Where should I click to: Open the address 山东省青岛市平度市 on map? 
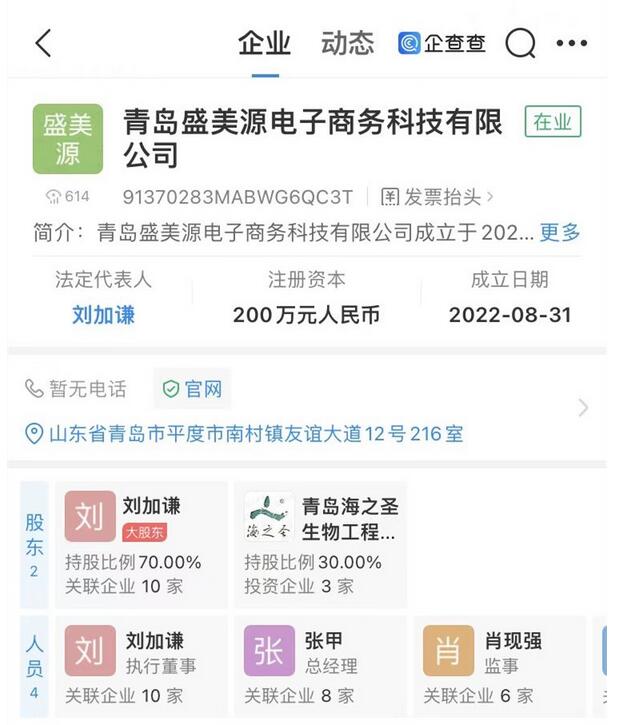pos(245,434)
